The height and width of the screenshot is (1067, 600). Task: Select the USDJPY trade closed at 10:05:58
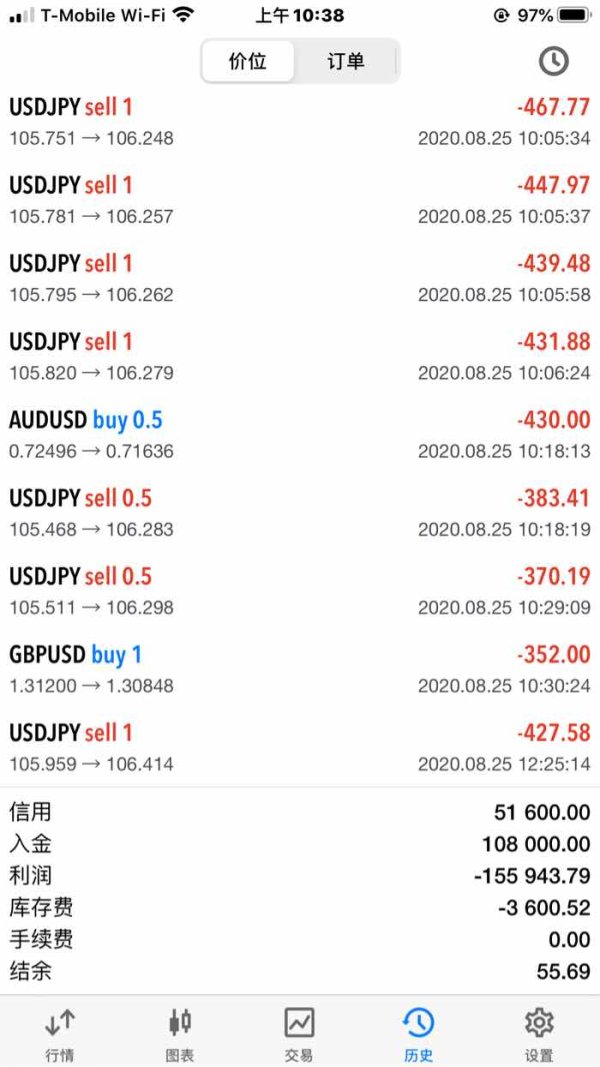300,278
